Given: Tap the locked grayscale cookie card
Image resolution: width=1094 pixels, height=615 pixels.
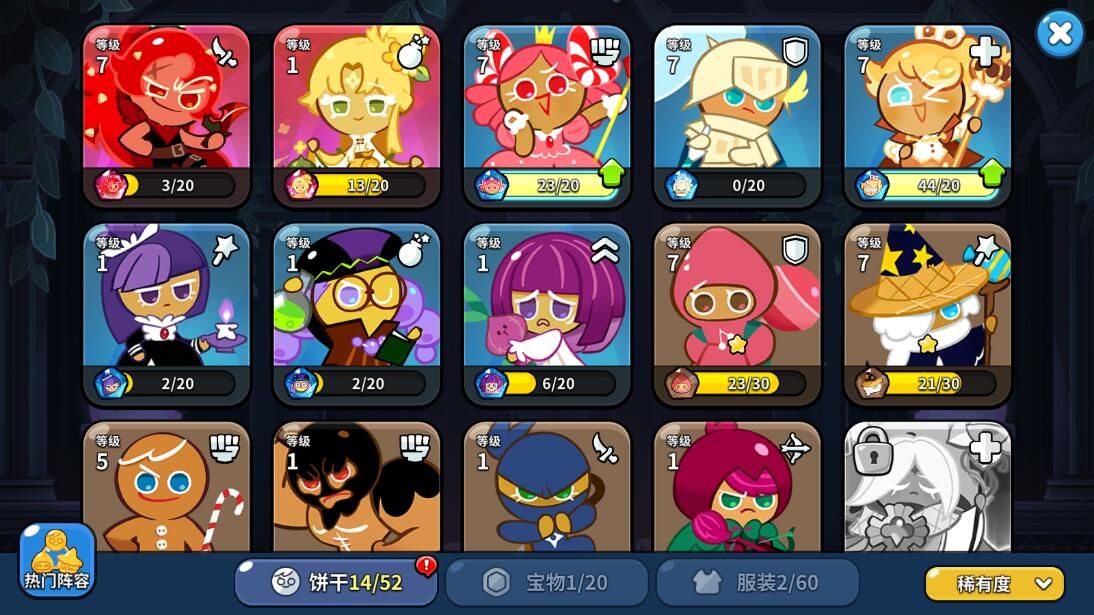Looking at the screenshot, I should tap(927, 488).
